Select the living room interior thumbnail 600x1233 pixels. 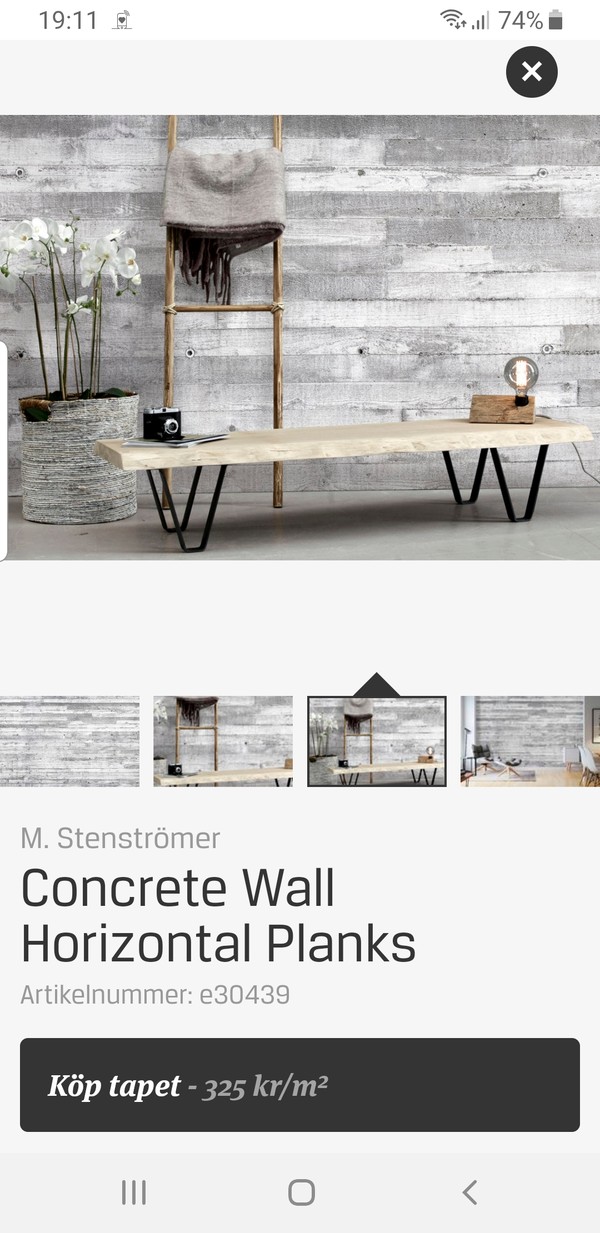(530, 741)
